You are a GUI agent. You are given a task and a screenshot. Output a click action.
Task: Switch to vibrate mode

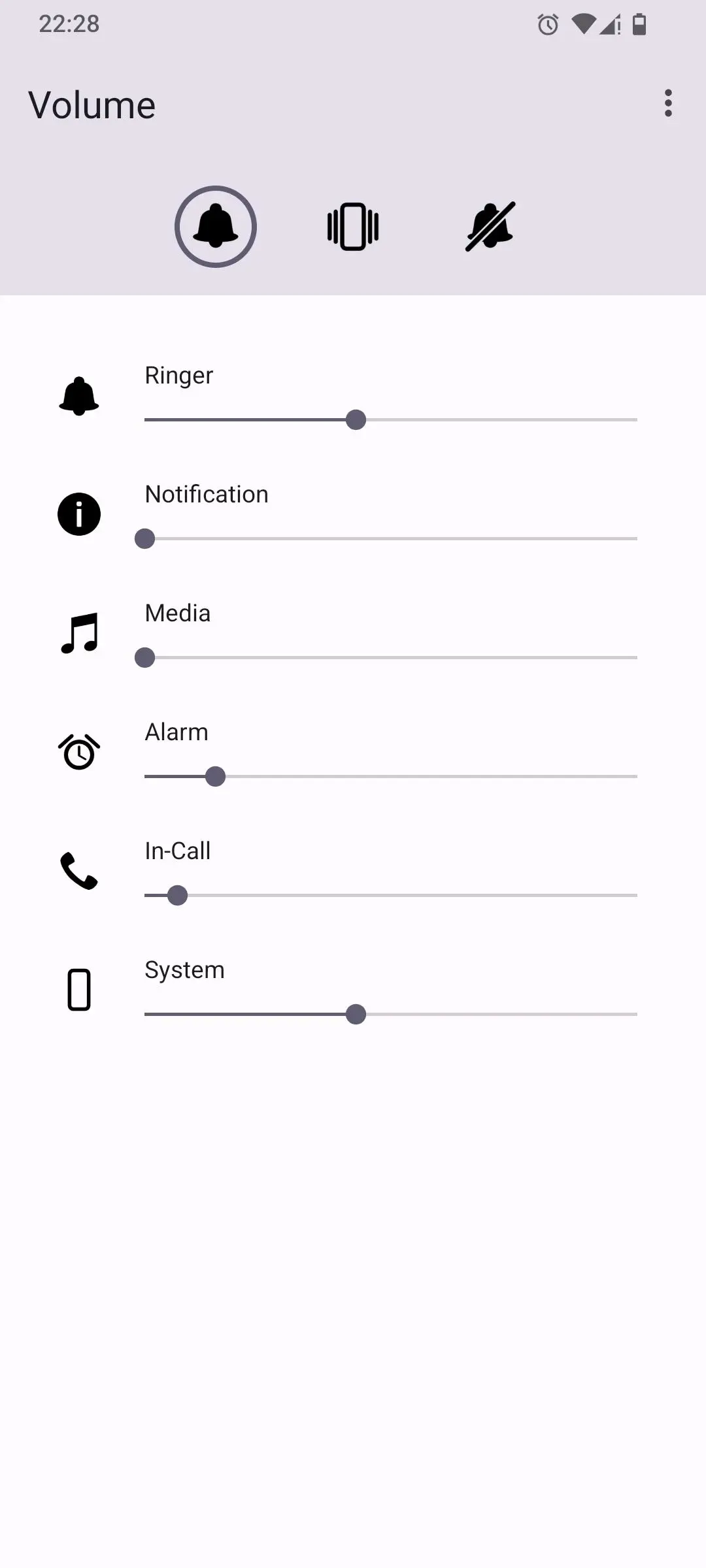pos(353,227)
